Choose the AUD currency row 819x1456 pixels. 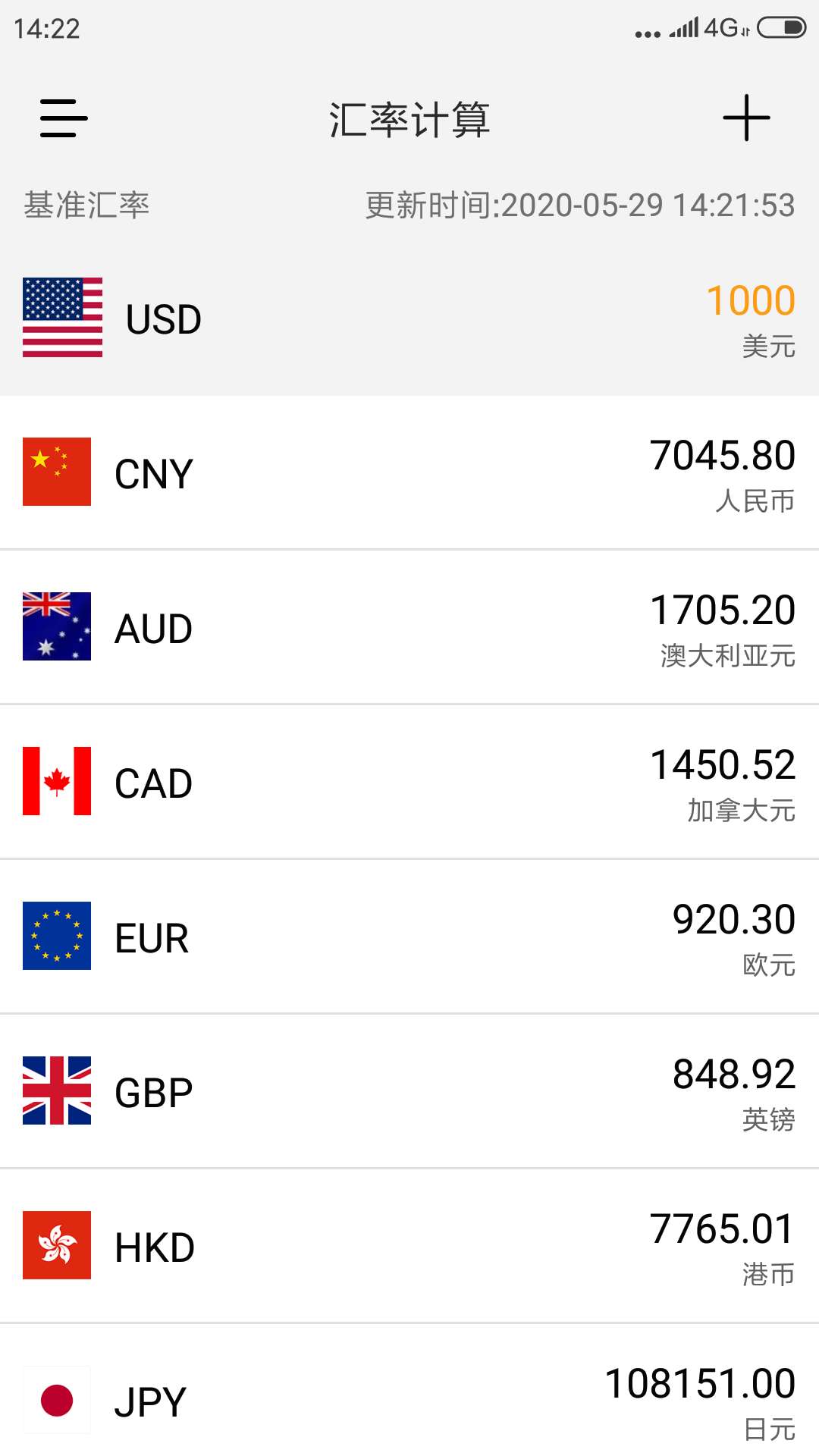pyautogui.click(x=409, y=628)
